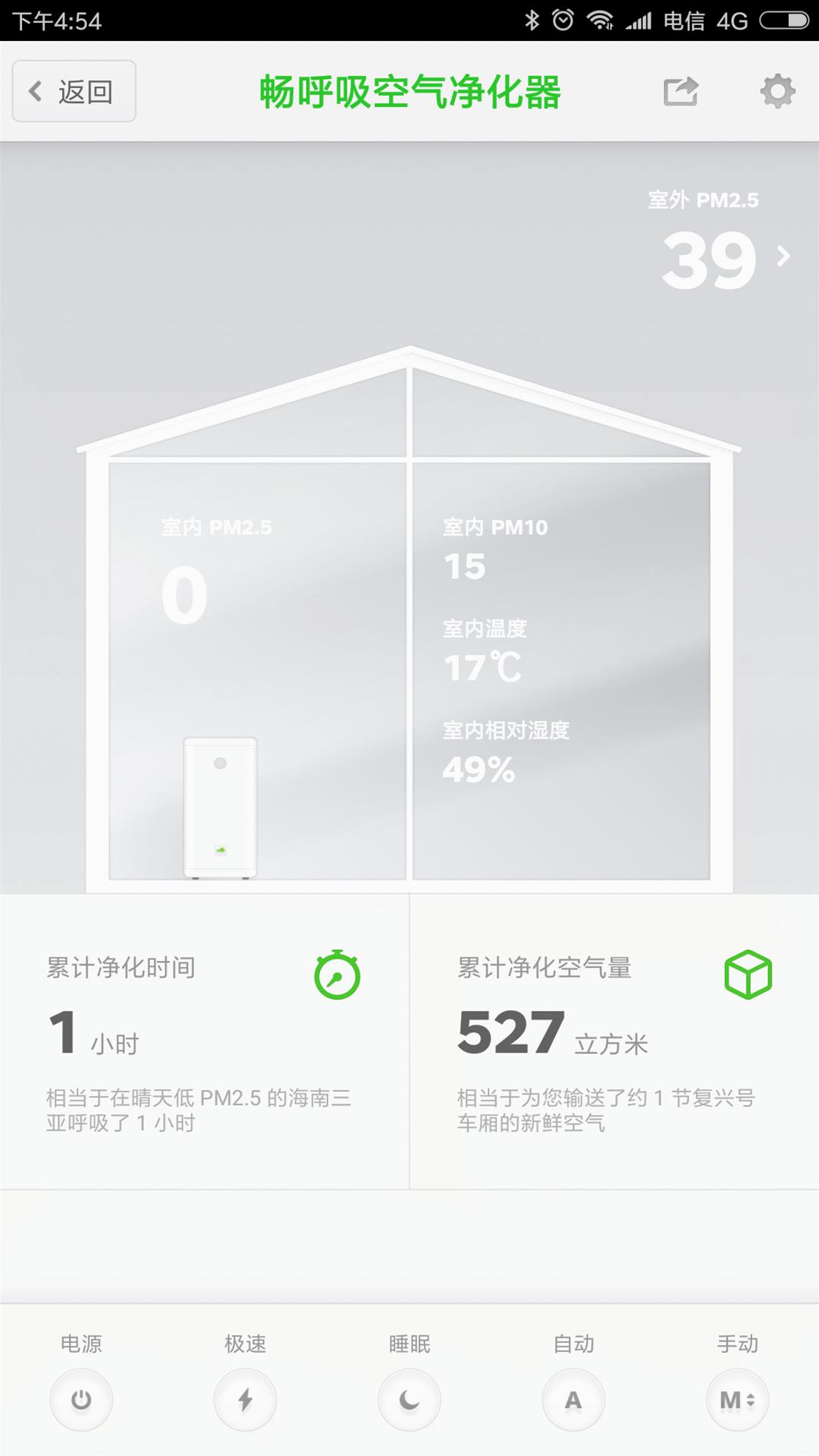Open the settings gear
Screen dimensions: 819x1456
(x=777, y=92)
